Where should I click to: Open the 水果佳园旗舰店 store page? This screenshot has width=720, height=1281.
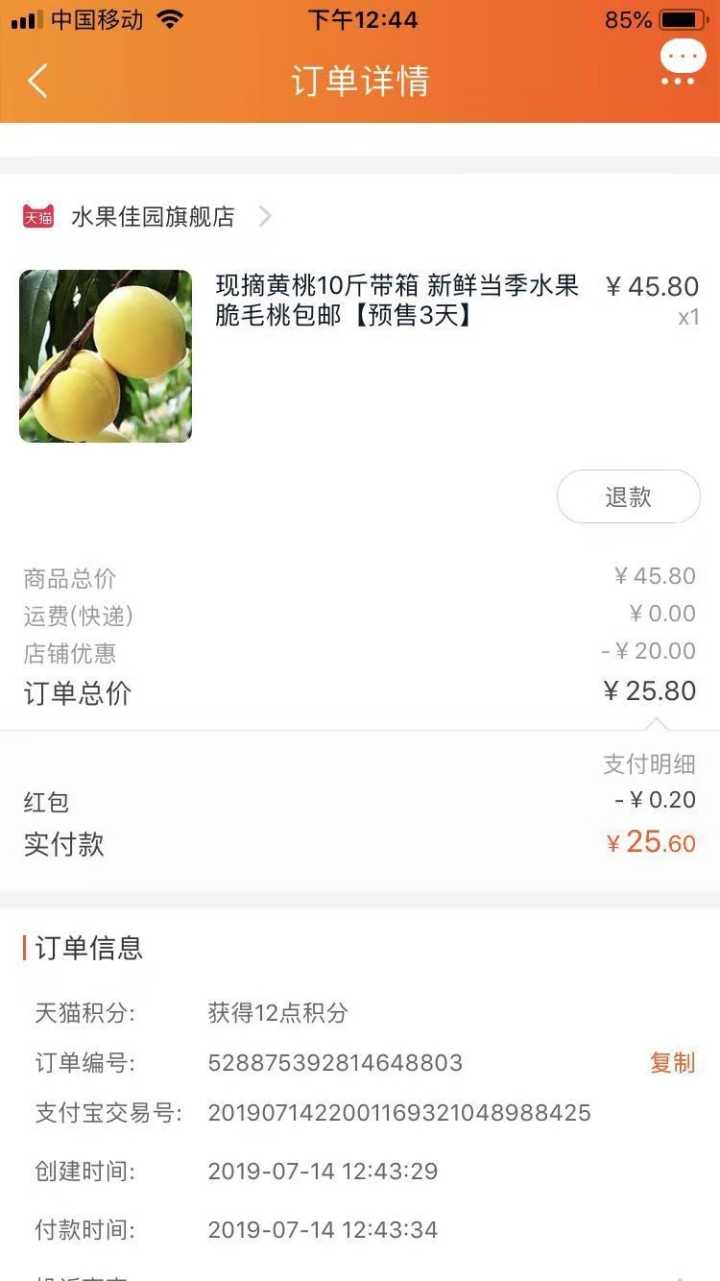click(x=152, y=217)
